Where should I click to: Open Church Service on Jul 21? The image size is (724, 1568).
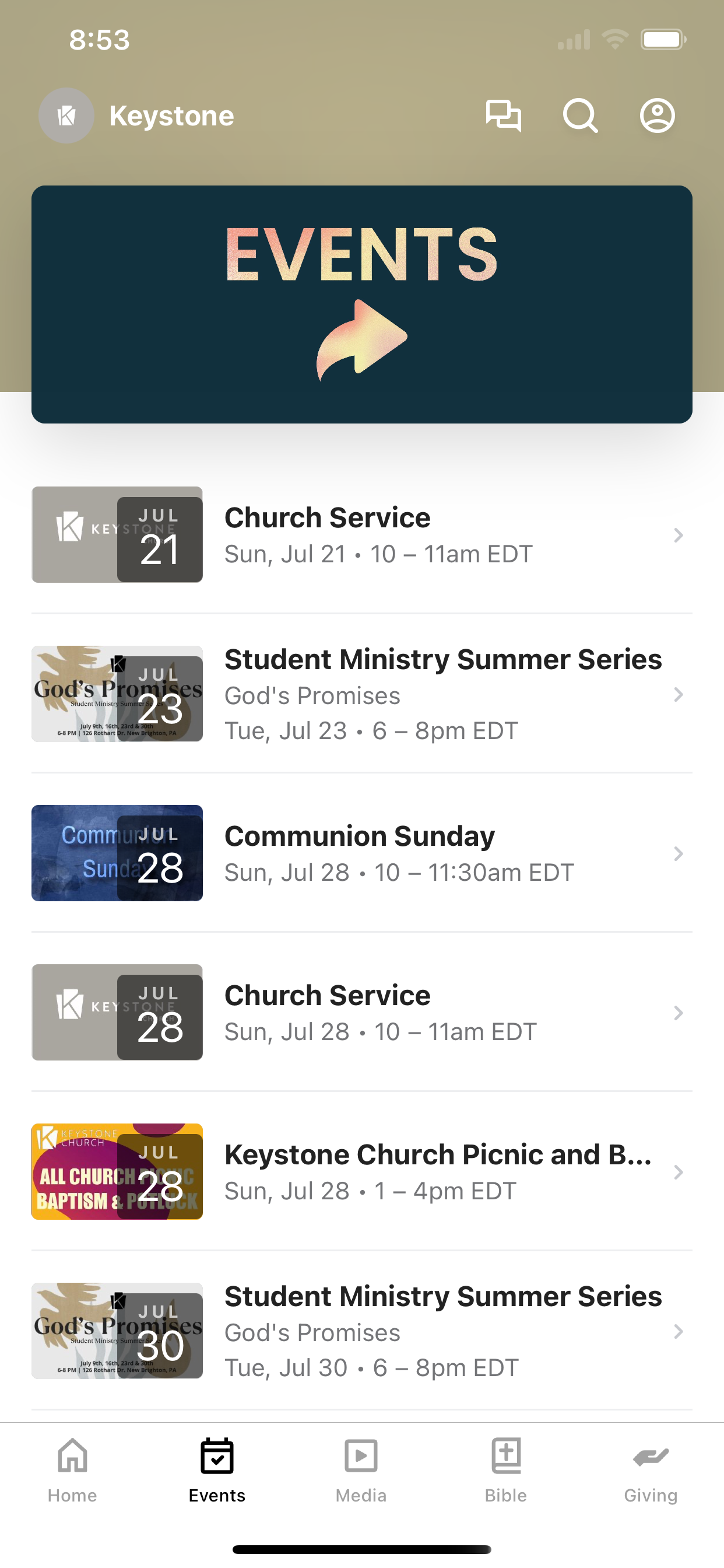(362, 534)
